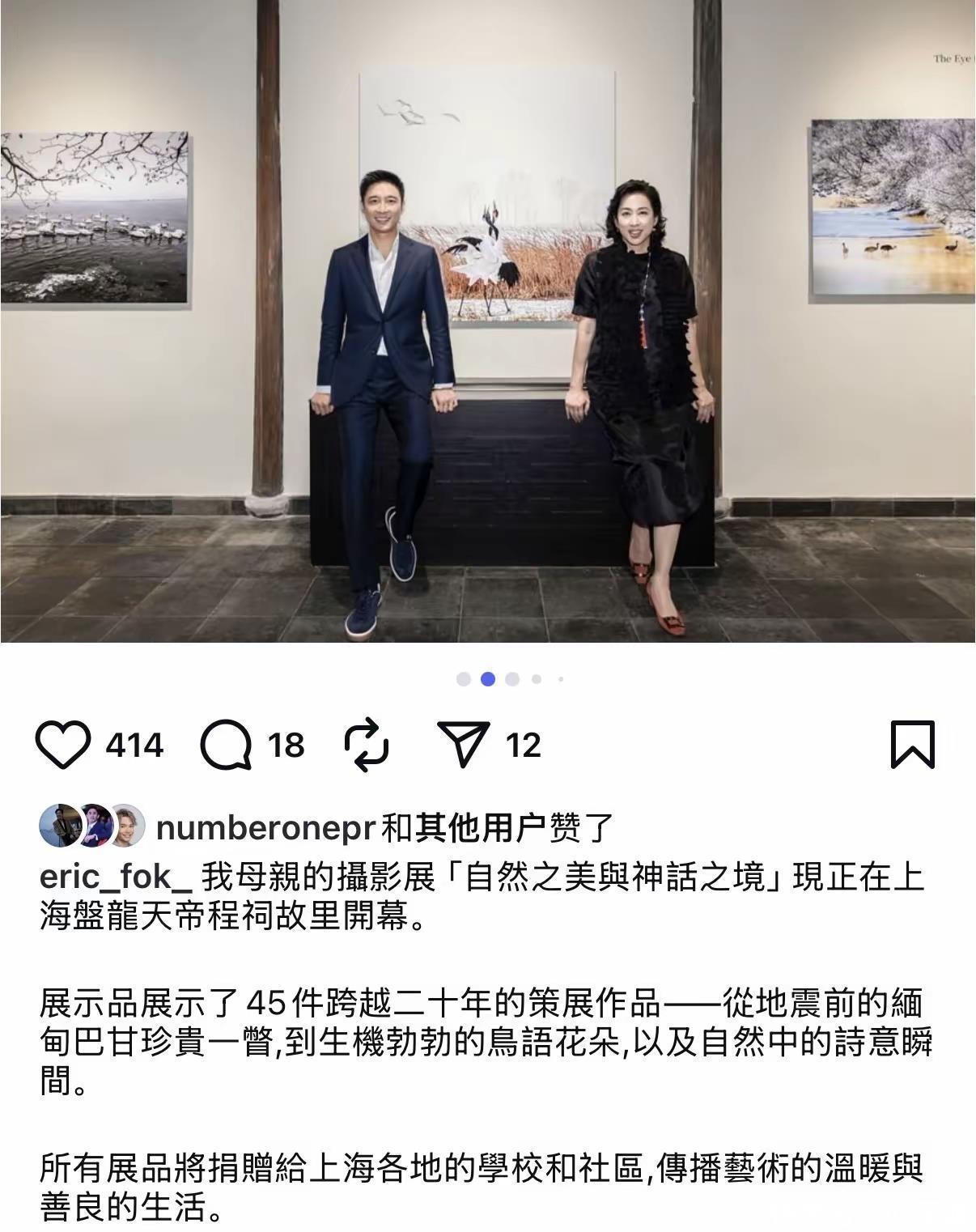
Task: Tap the gallery photo of two people
Action: (x=488, y=321)
